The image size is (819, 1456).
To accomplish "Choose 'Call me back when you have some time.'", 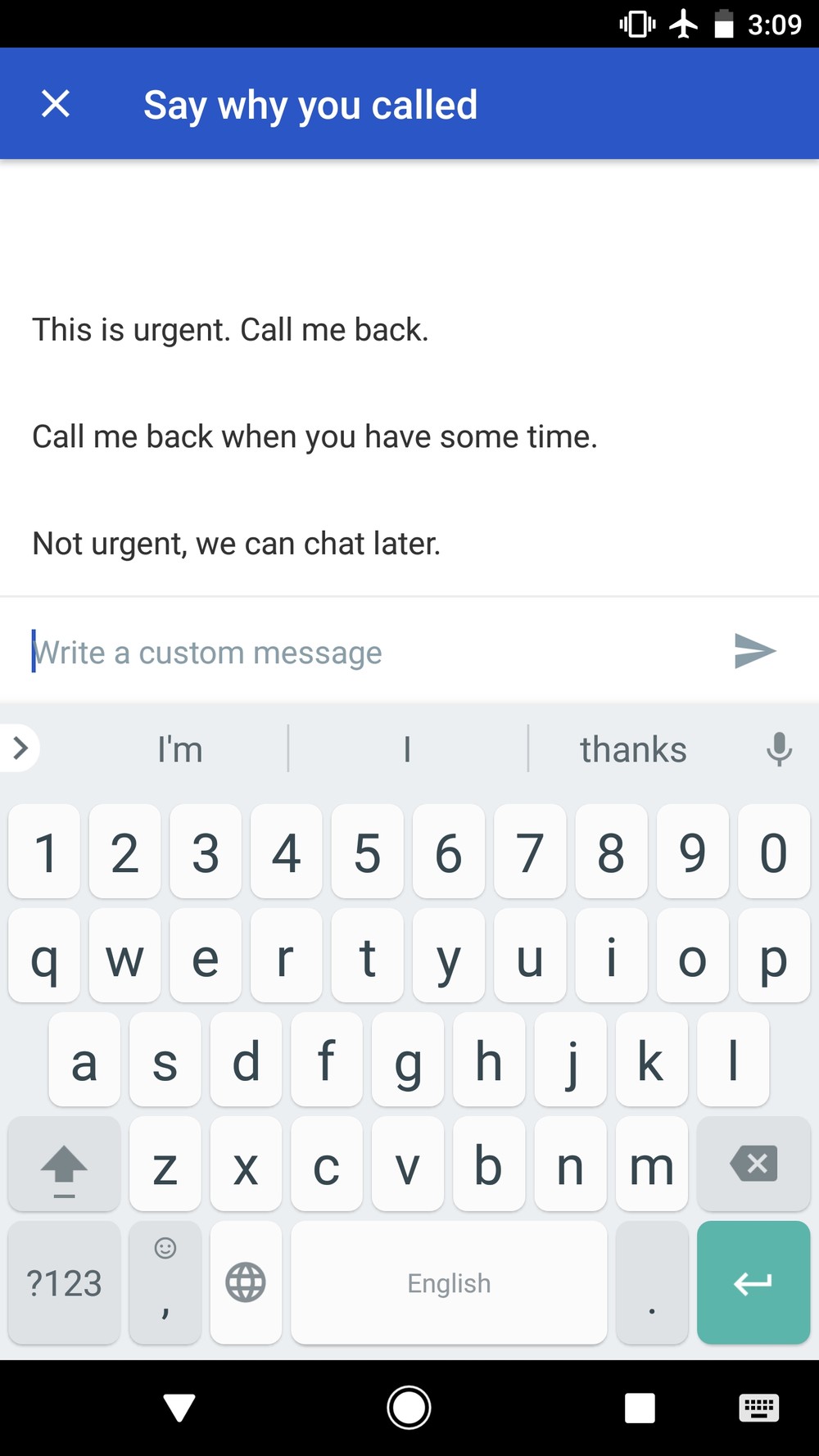I will 314,436.
